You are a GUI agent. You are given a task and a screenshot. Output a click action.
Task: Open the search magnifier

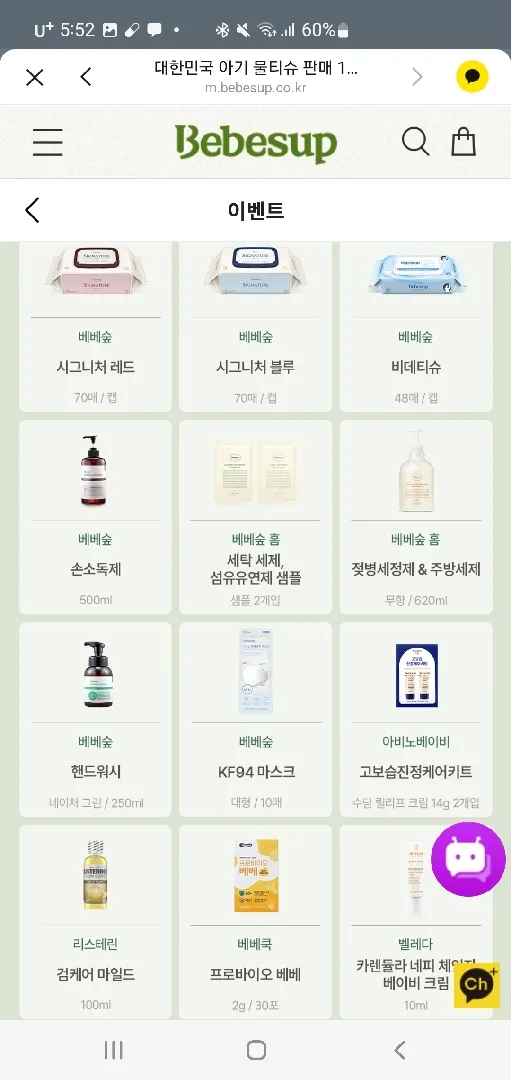(416, 142)
